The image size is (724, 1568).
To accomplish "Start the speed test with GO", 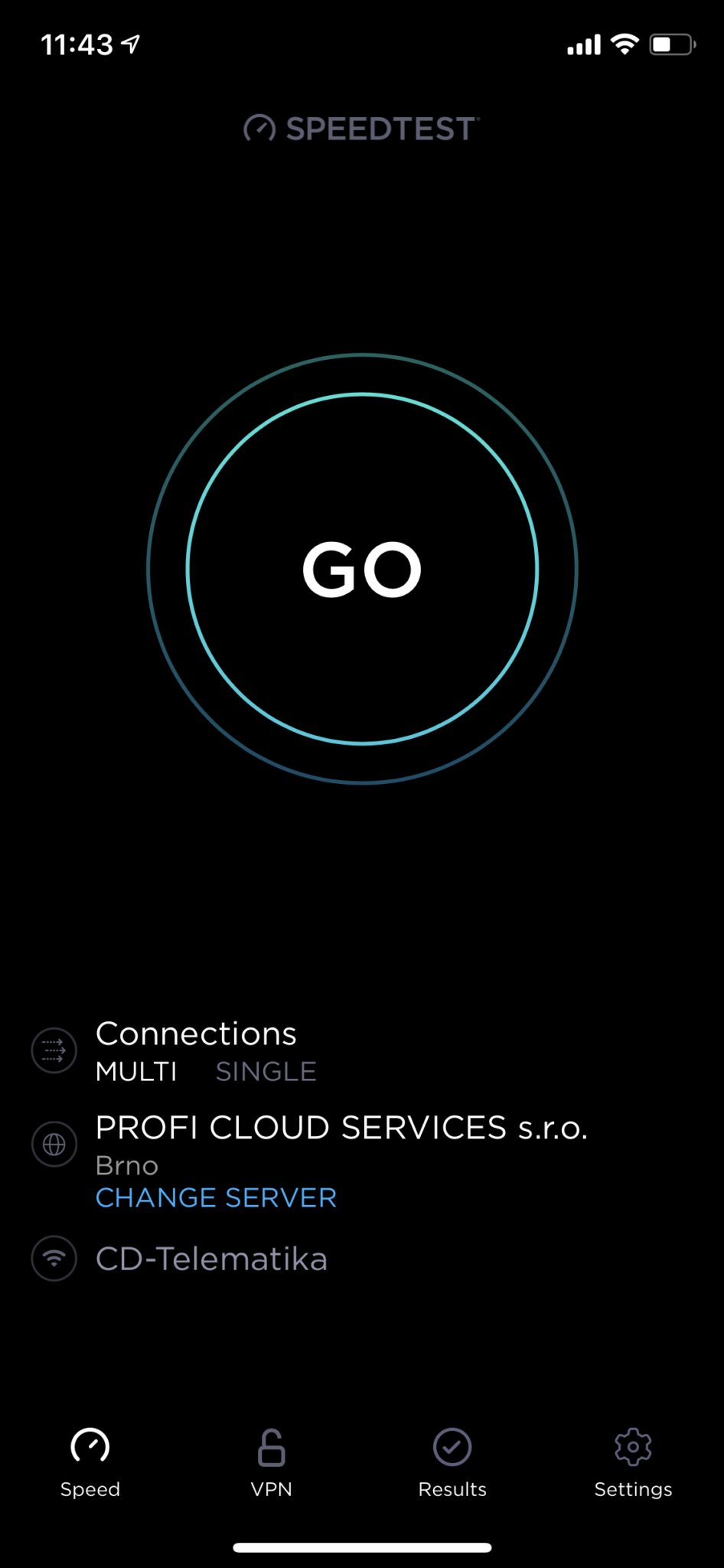I will (x=362, y=569).
